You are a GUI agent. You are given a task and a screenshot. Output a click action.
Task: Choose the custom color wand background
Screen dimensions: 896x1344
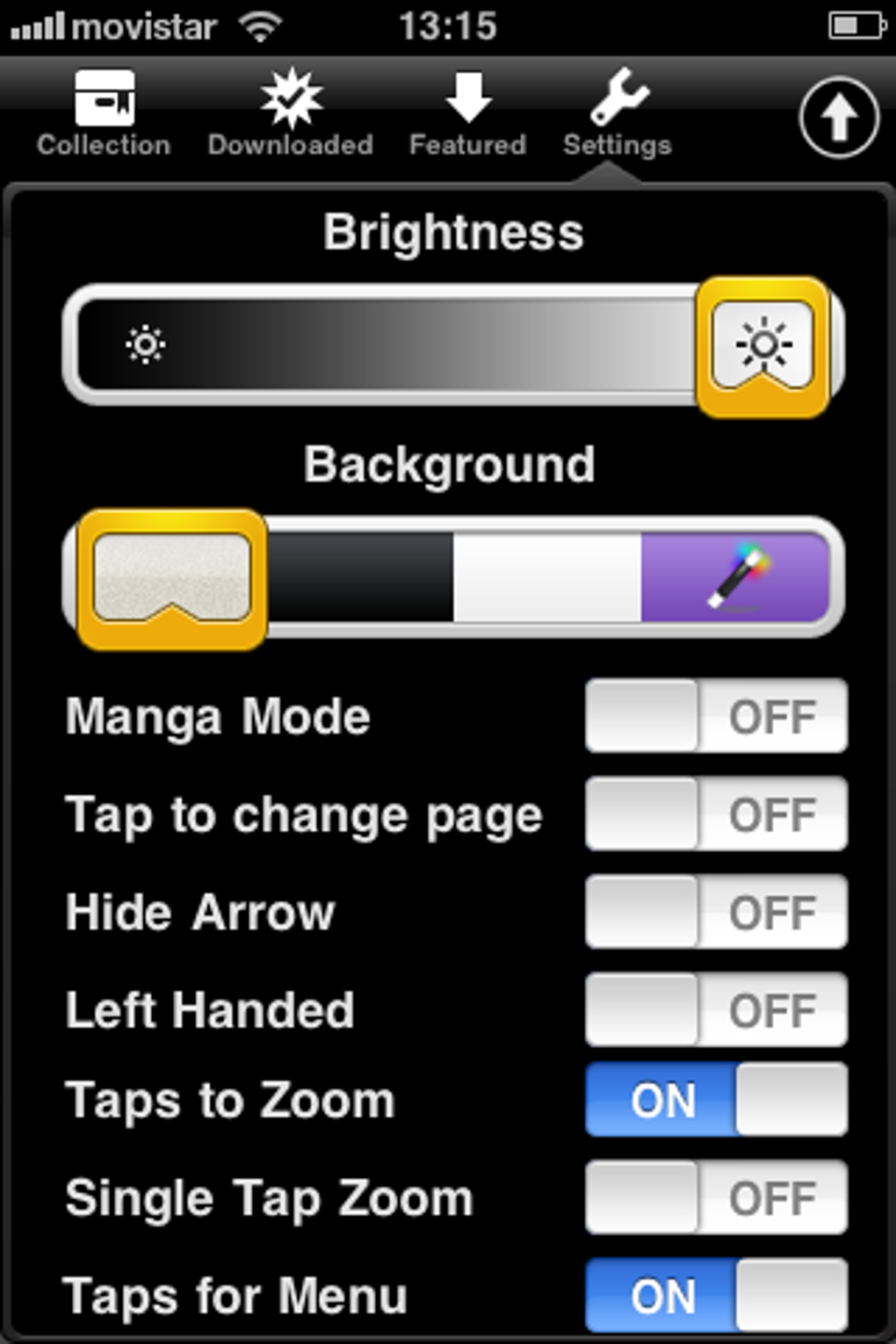click(x=736, y=576)
